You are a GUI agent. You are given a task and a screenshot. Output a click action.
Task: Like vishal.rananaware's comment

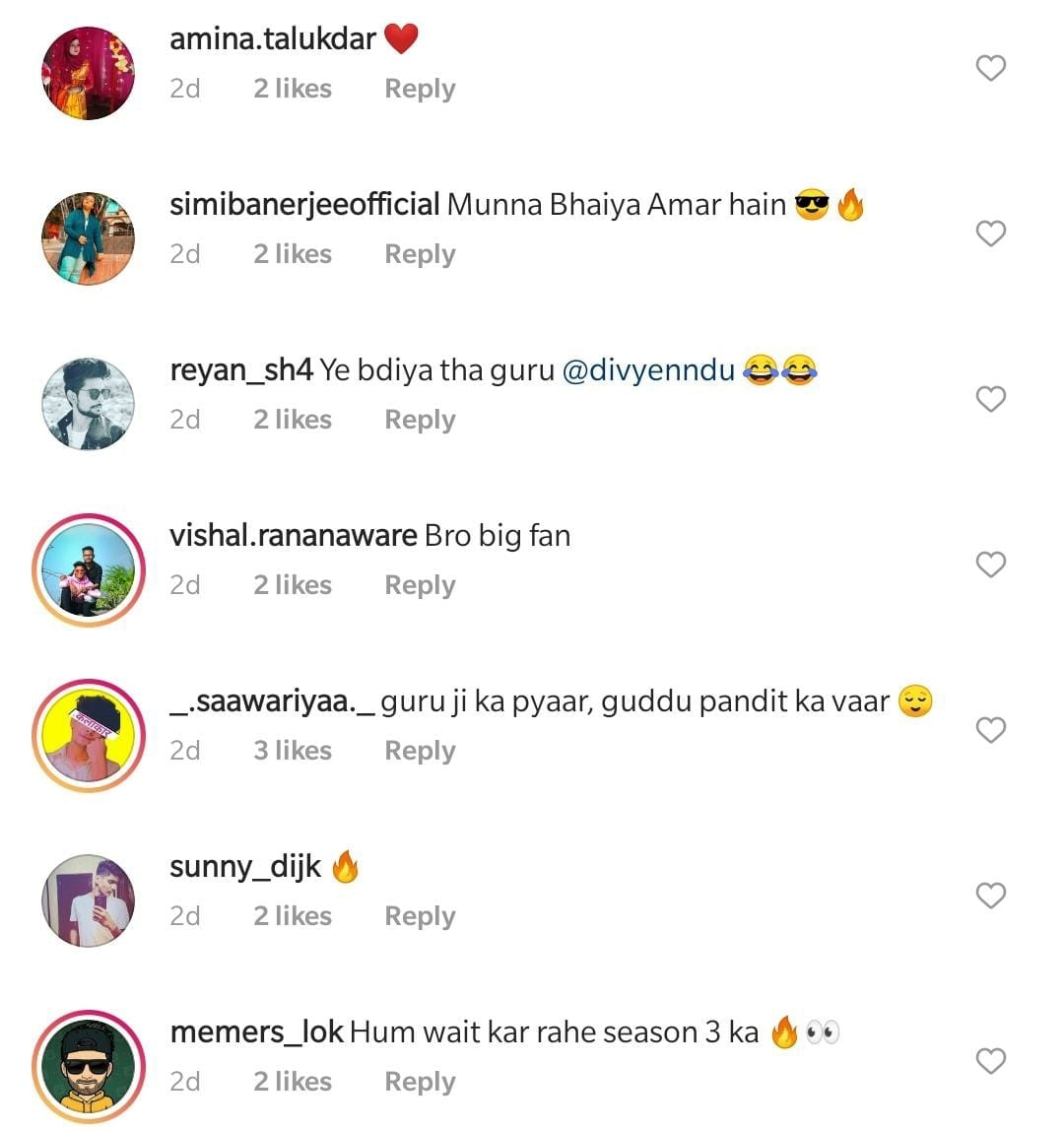point(990,565)
